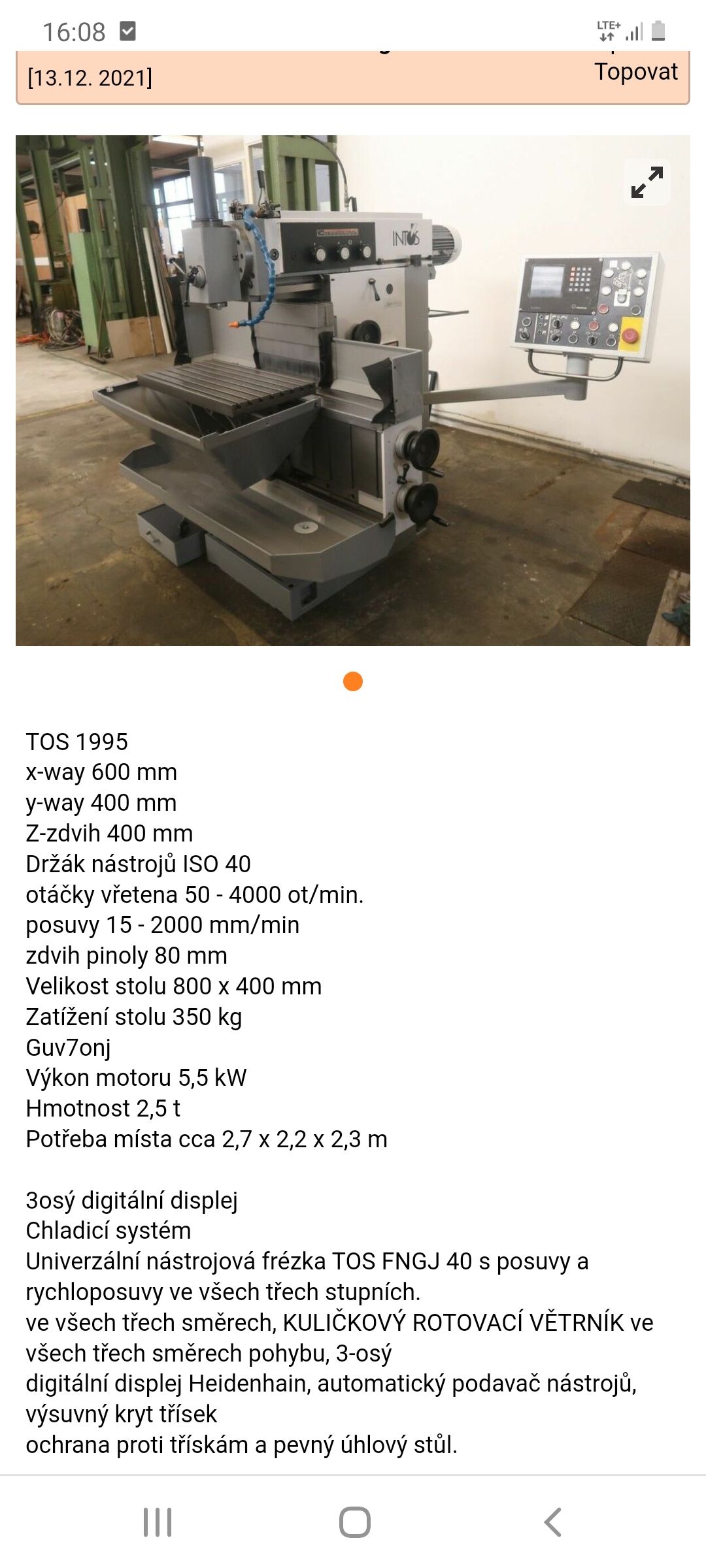The width and height of the screenshot is (706, 1568).
Task: Open the recent apps view
Action: click(x=158, y=1522)
